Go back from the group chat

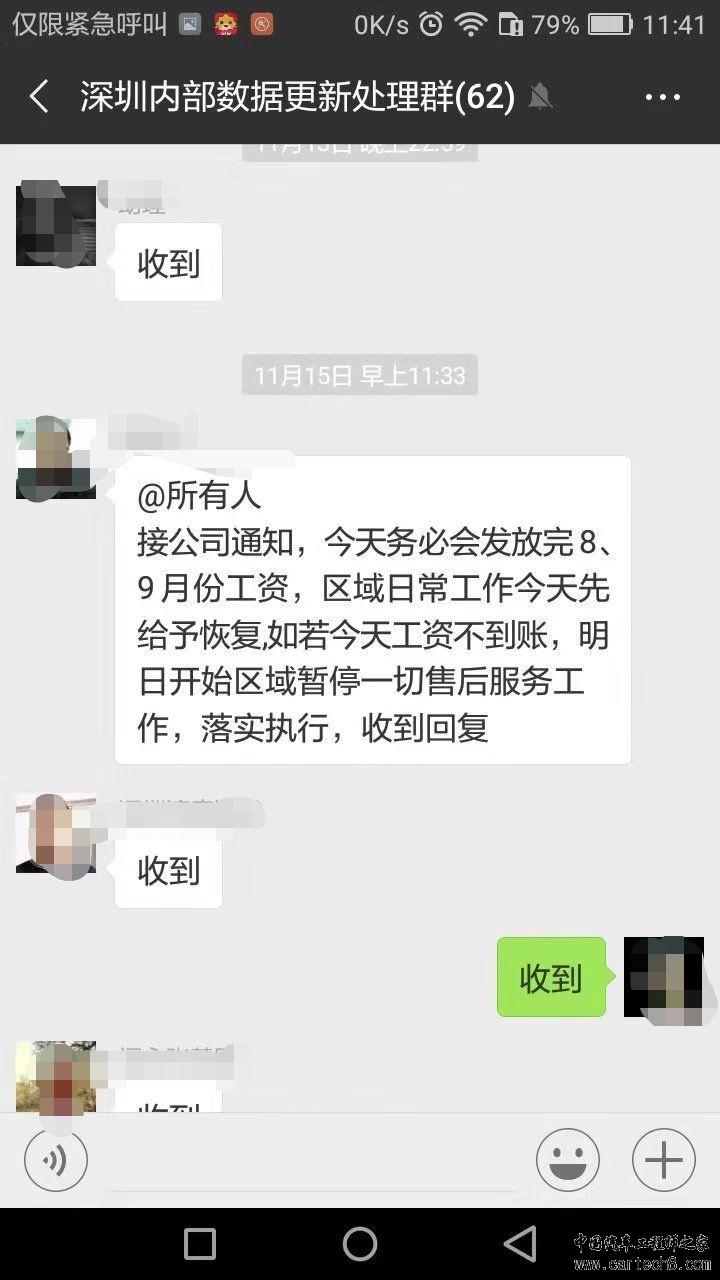pos(40,97)
